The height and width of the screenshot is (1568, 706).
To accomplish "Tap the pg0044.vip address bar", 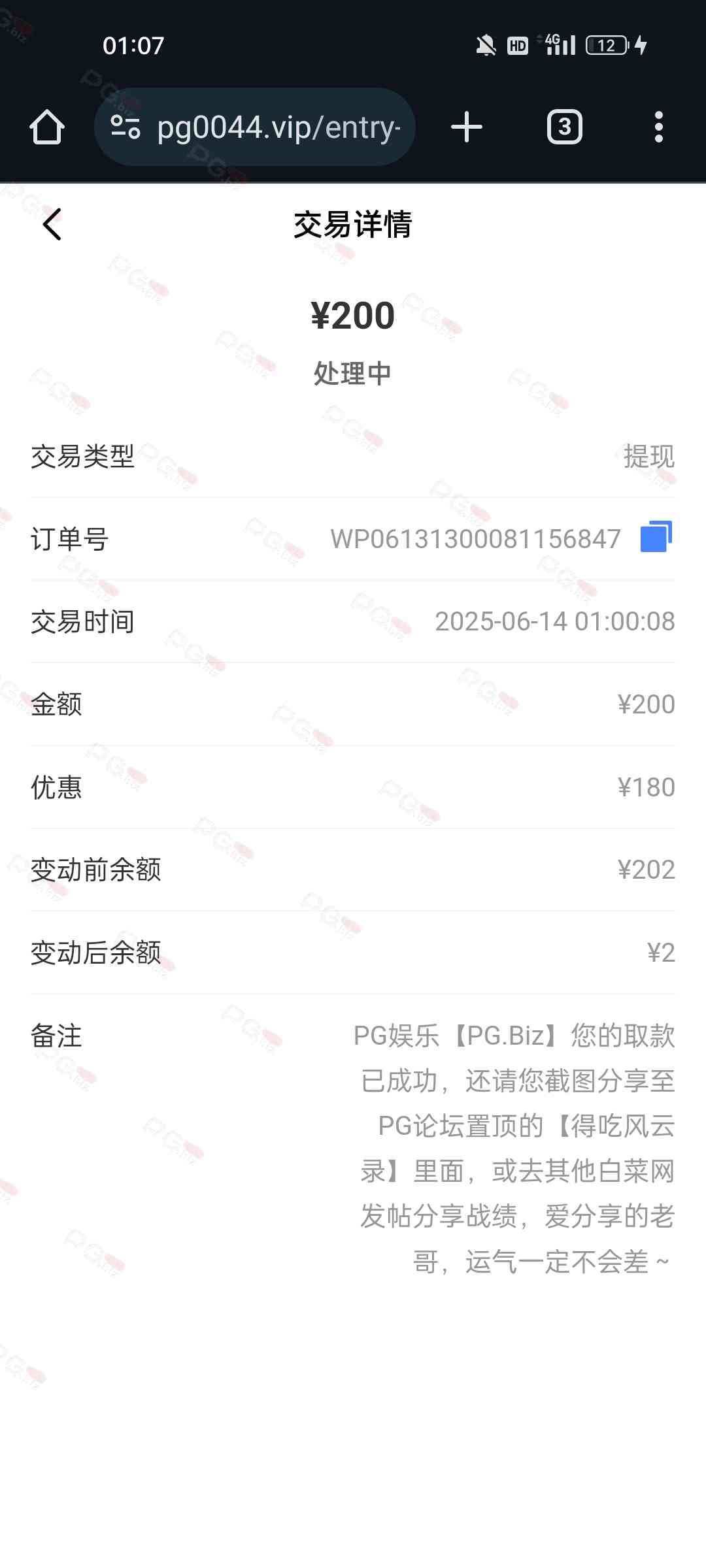I will 278,127.
